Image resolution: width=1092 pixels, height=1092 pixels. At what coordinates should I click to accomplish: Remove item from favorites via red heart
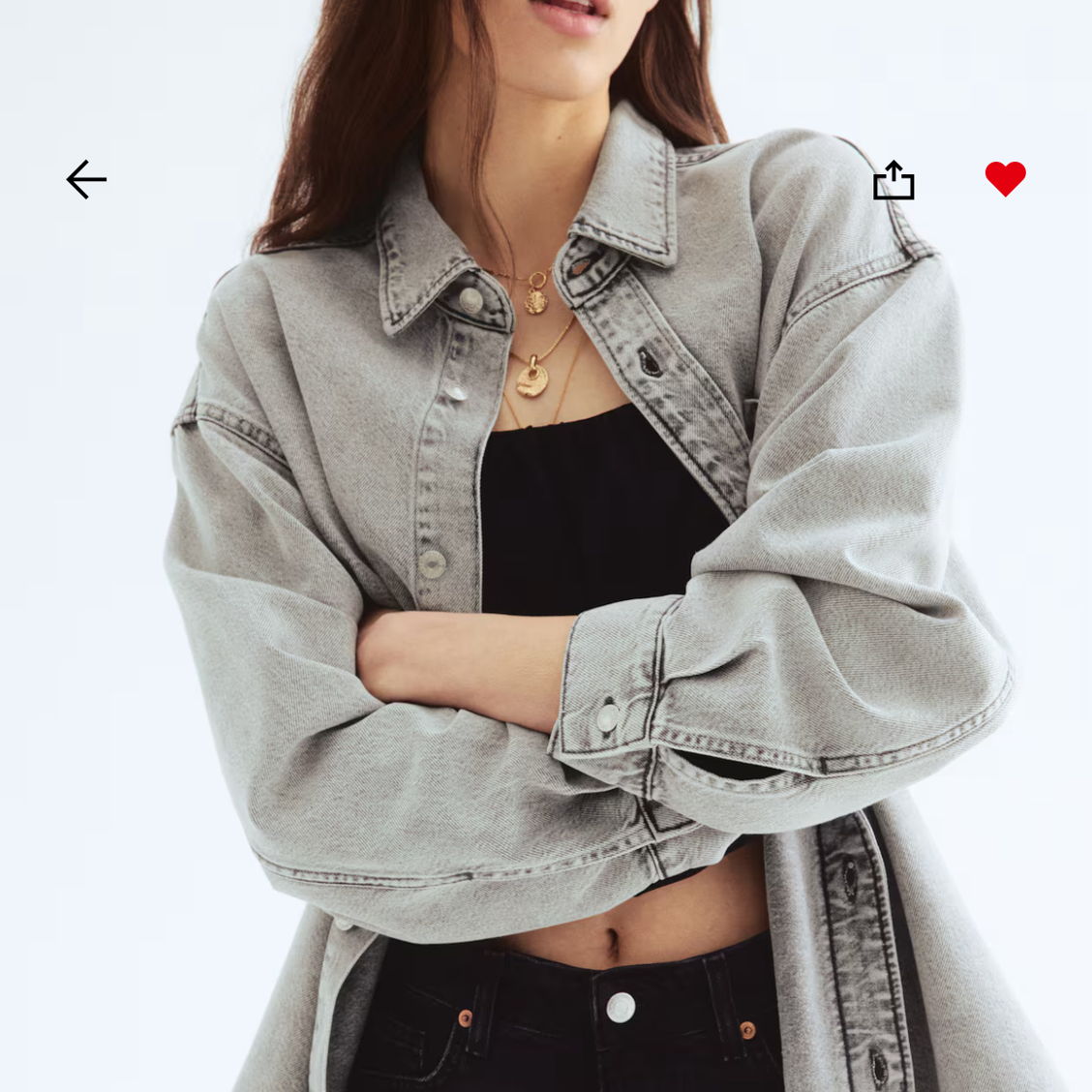(x=1005, y=179)
